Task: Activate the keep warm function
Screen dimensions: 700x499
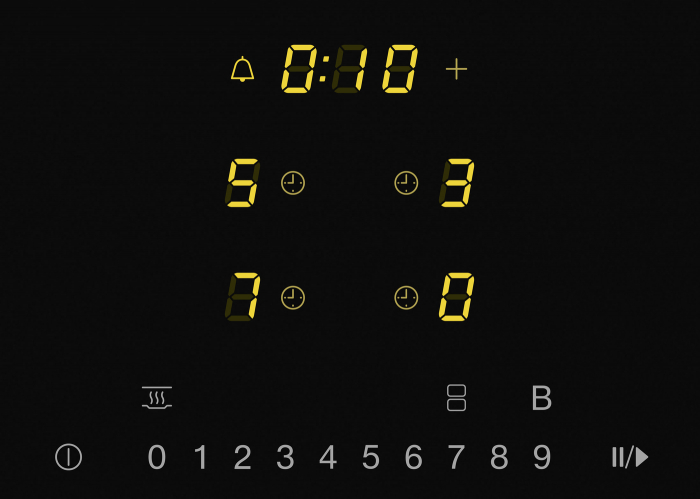Action: (157, 398)
